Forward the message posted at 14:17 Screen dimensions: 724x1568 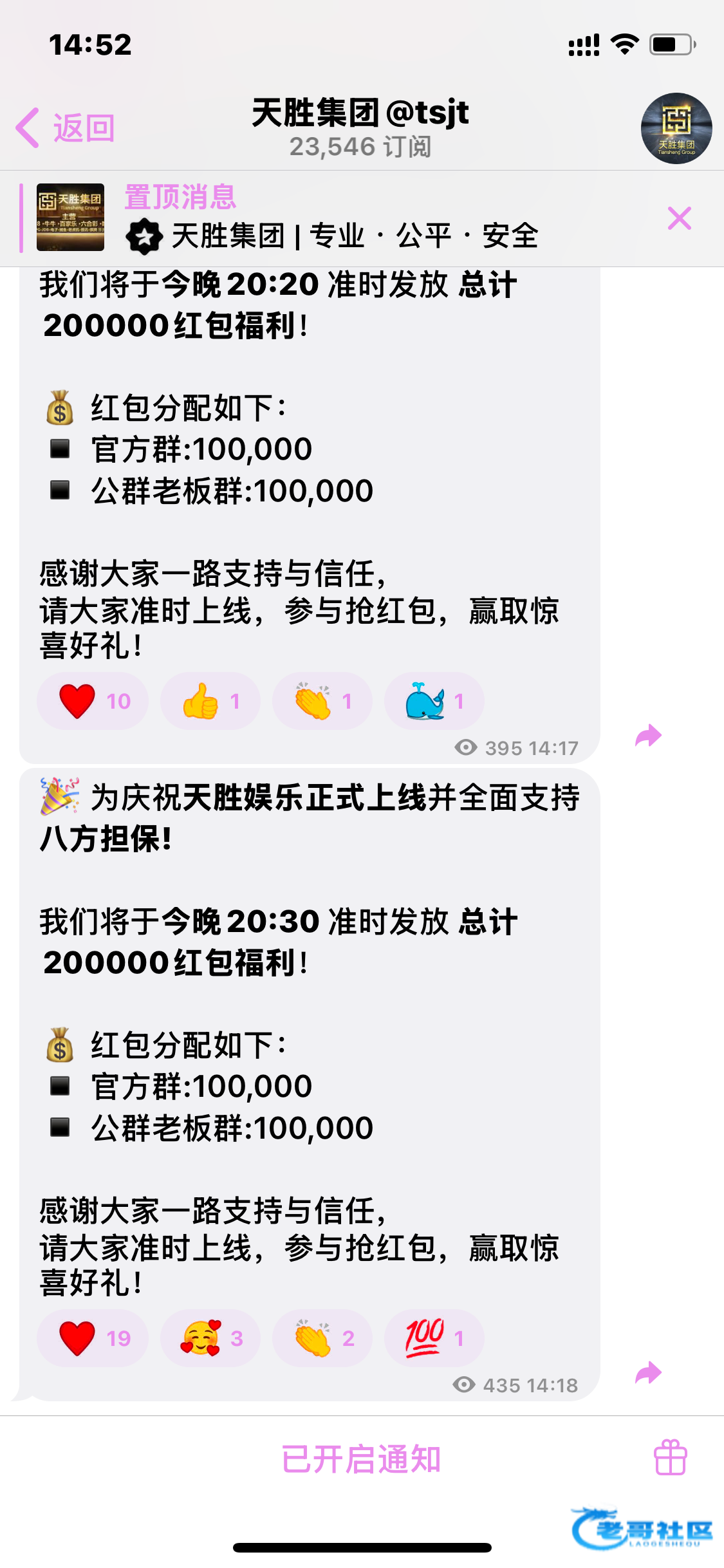[648, 735]
